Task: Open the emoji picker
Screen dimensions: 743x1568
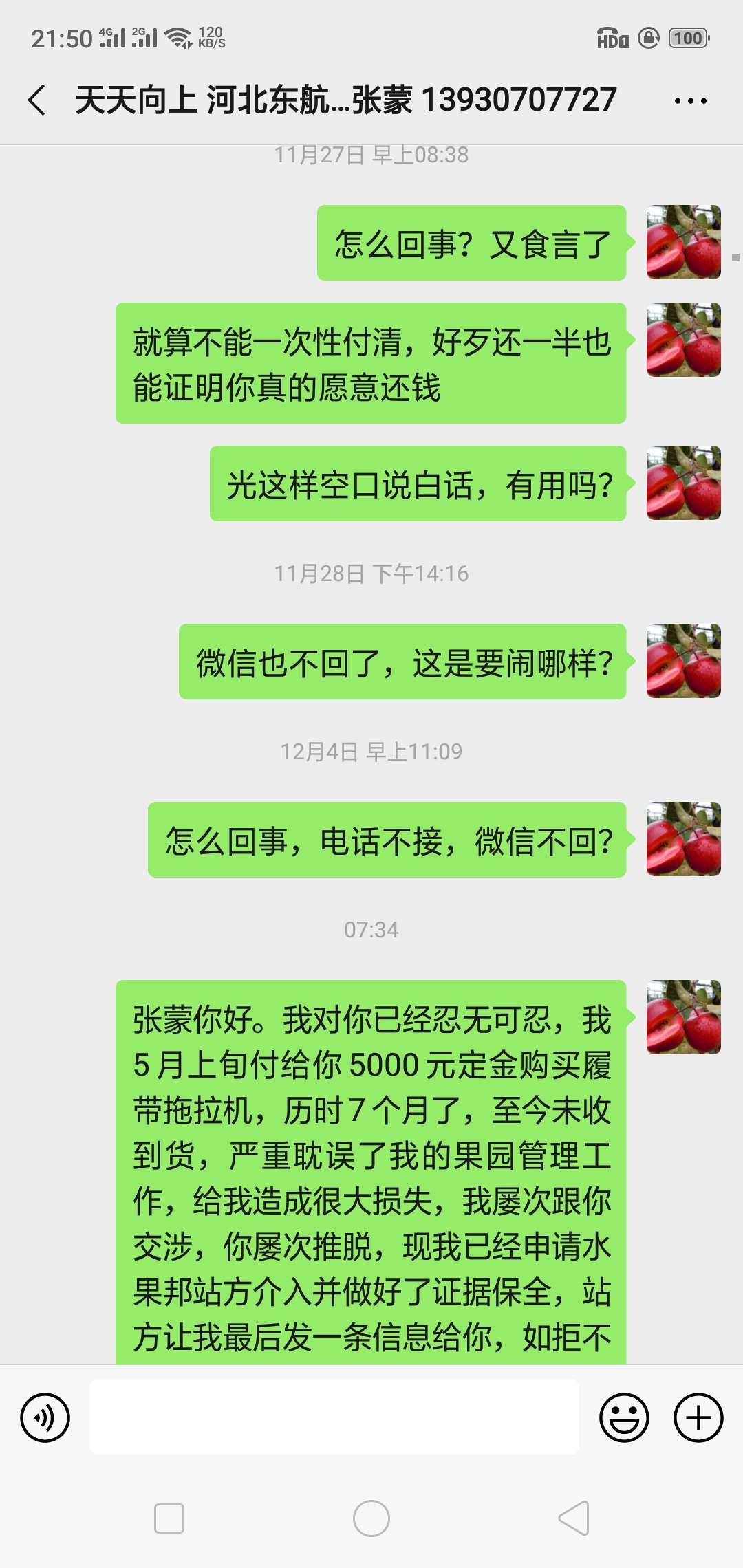Action: tap(624, 1417)
